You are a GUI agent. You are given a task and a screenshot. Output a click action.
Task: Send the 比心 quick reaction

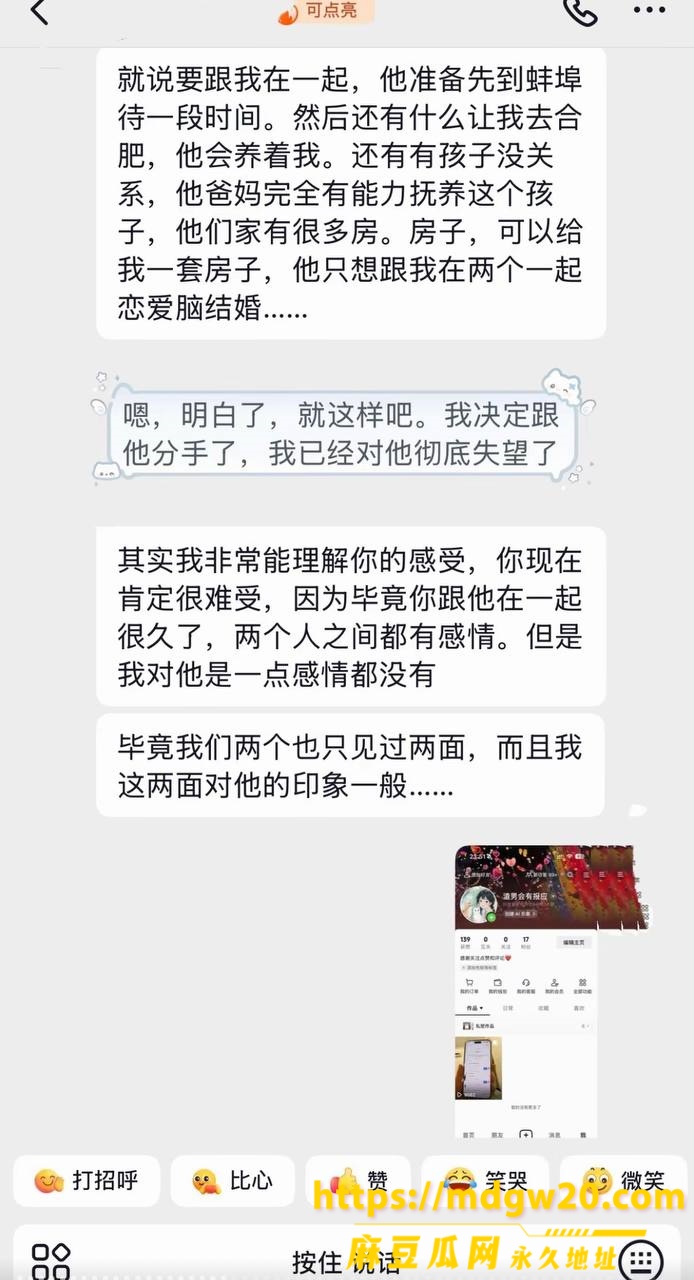click(x=231, y=1181)
